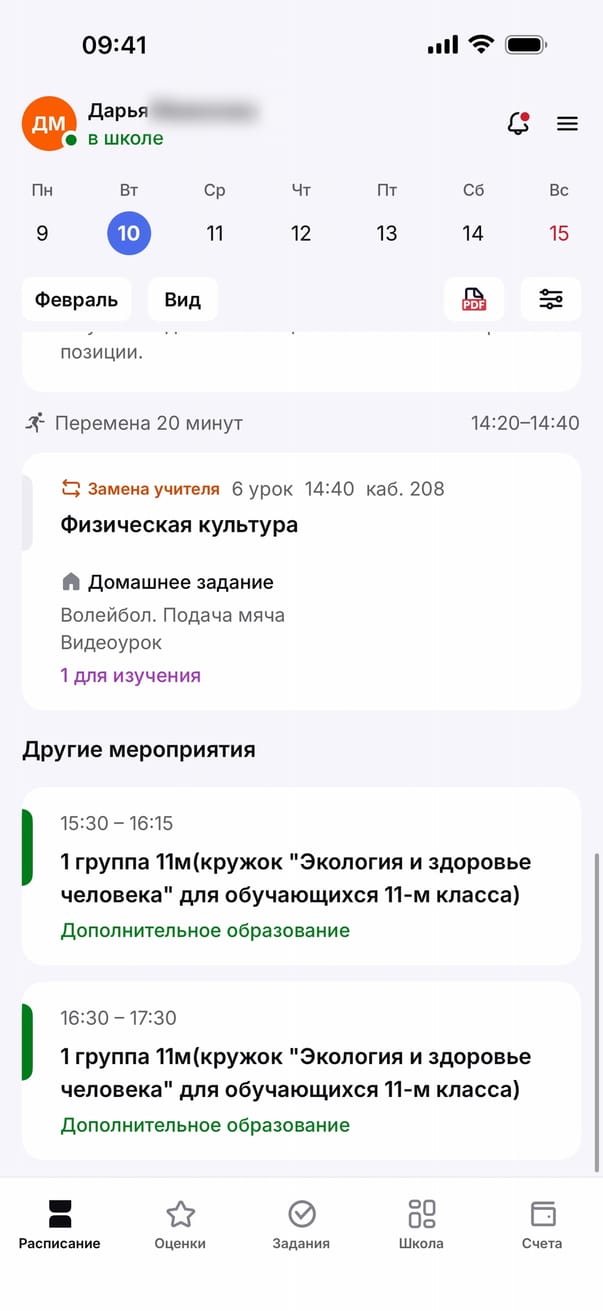This screenshot has width=603, height=1311.
Task: Select Wednesday the 11th
Action: coord(215,234)
